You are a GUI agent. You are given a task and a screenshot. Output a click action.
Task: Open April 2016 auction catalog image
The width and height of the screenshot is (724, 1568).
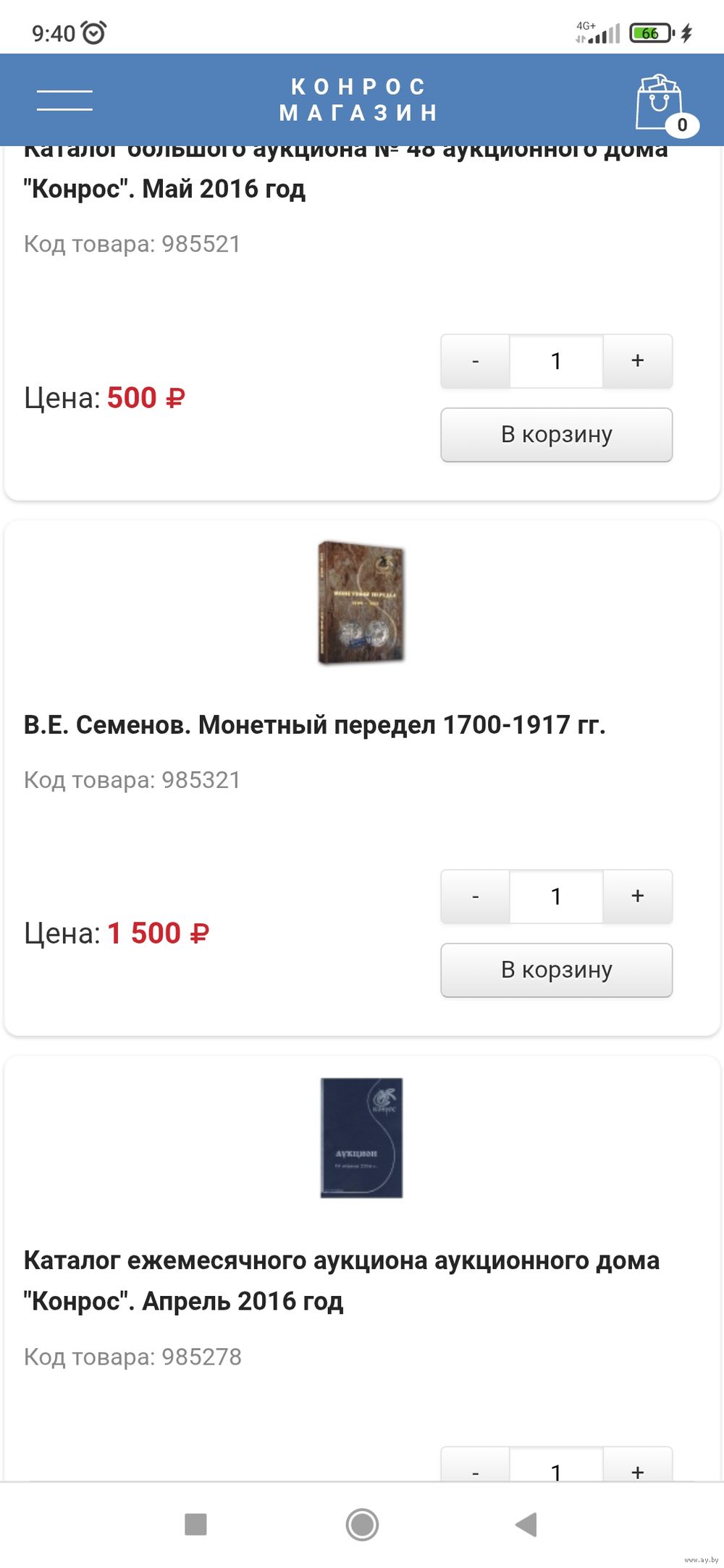click(x=361, y=1138)
